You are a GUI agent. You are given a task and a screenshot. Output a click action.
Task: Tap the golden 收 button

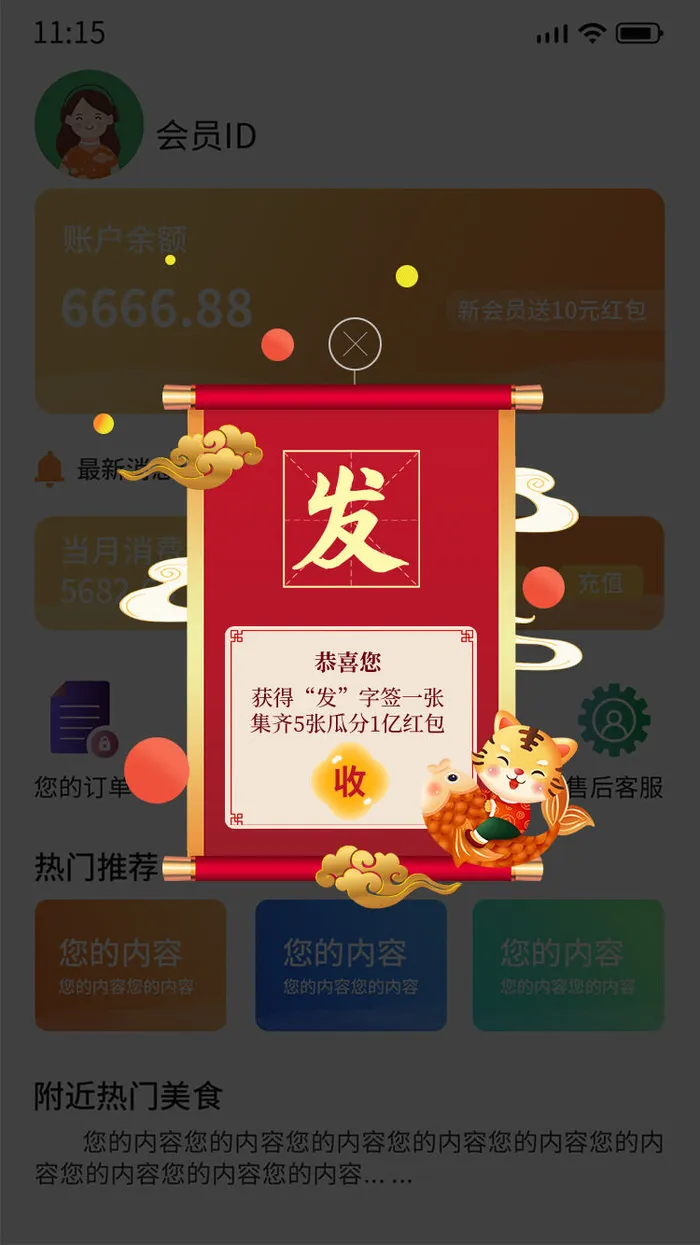coord(349,782)
